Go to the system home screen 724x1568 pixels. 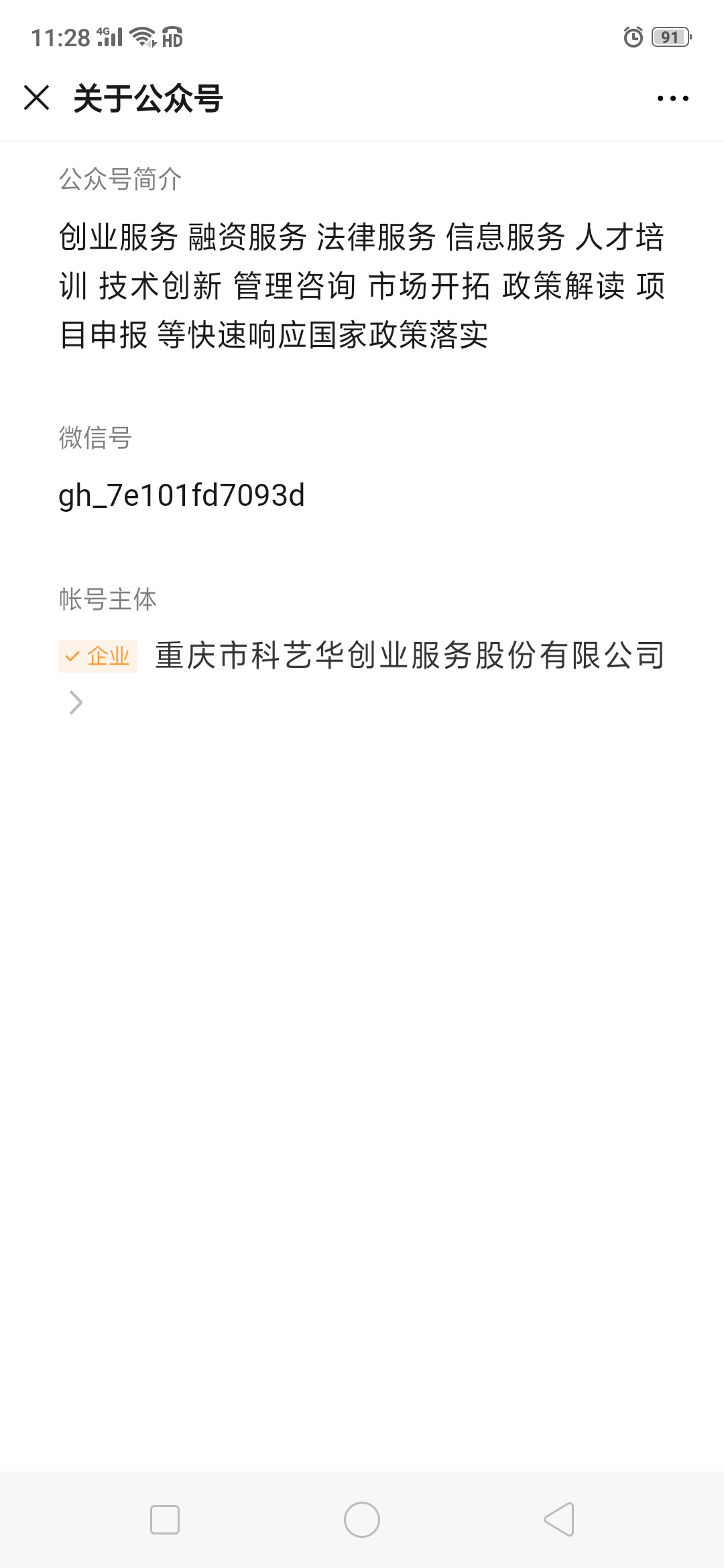(x=362, y=1519)
